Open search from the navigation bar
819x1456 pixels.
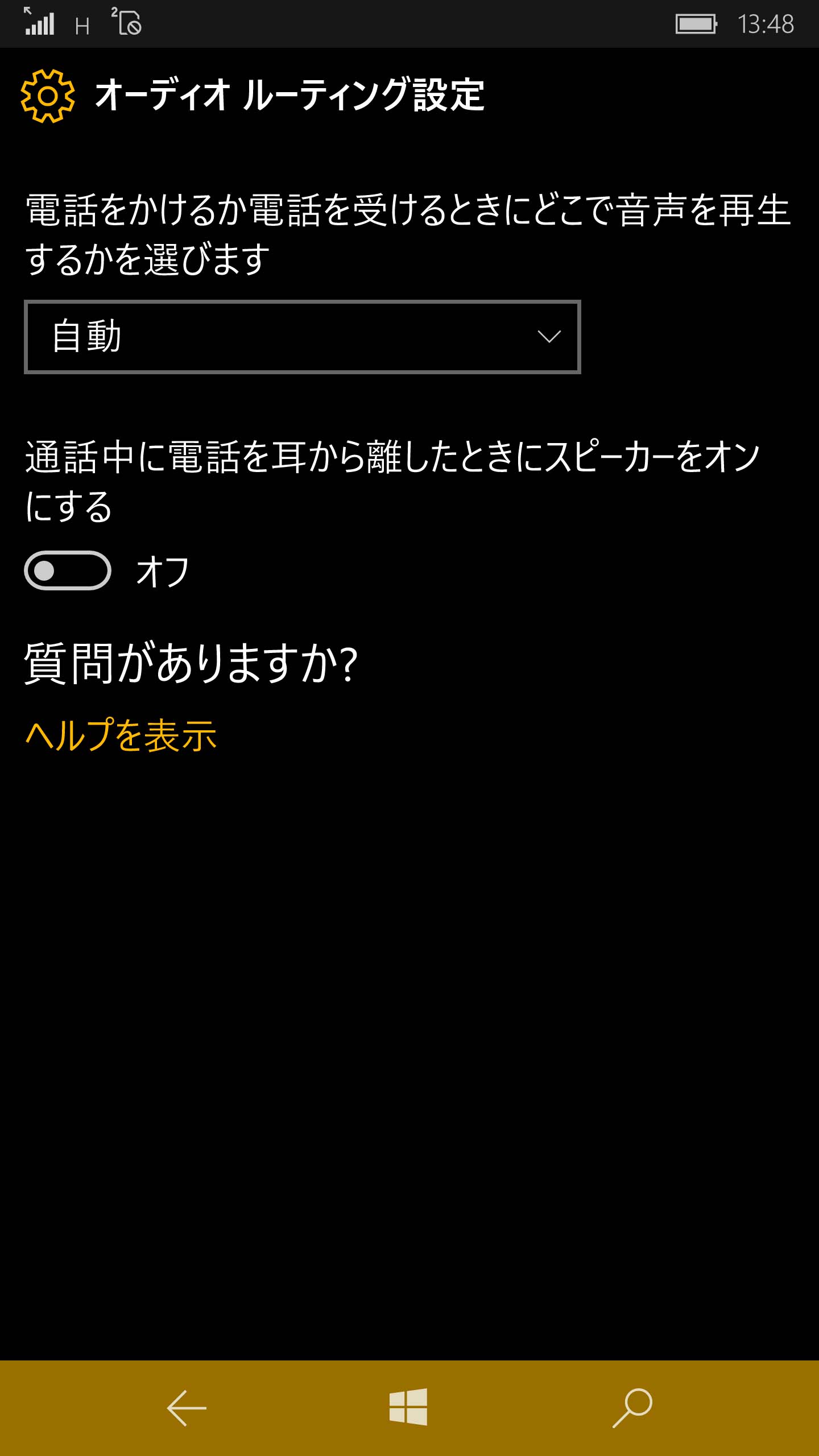(632, 1408)
